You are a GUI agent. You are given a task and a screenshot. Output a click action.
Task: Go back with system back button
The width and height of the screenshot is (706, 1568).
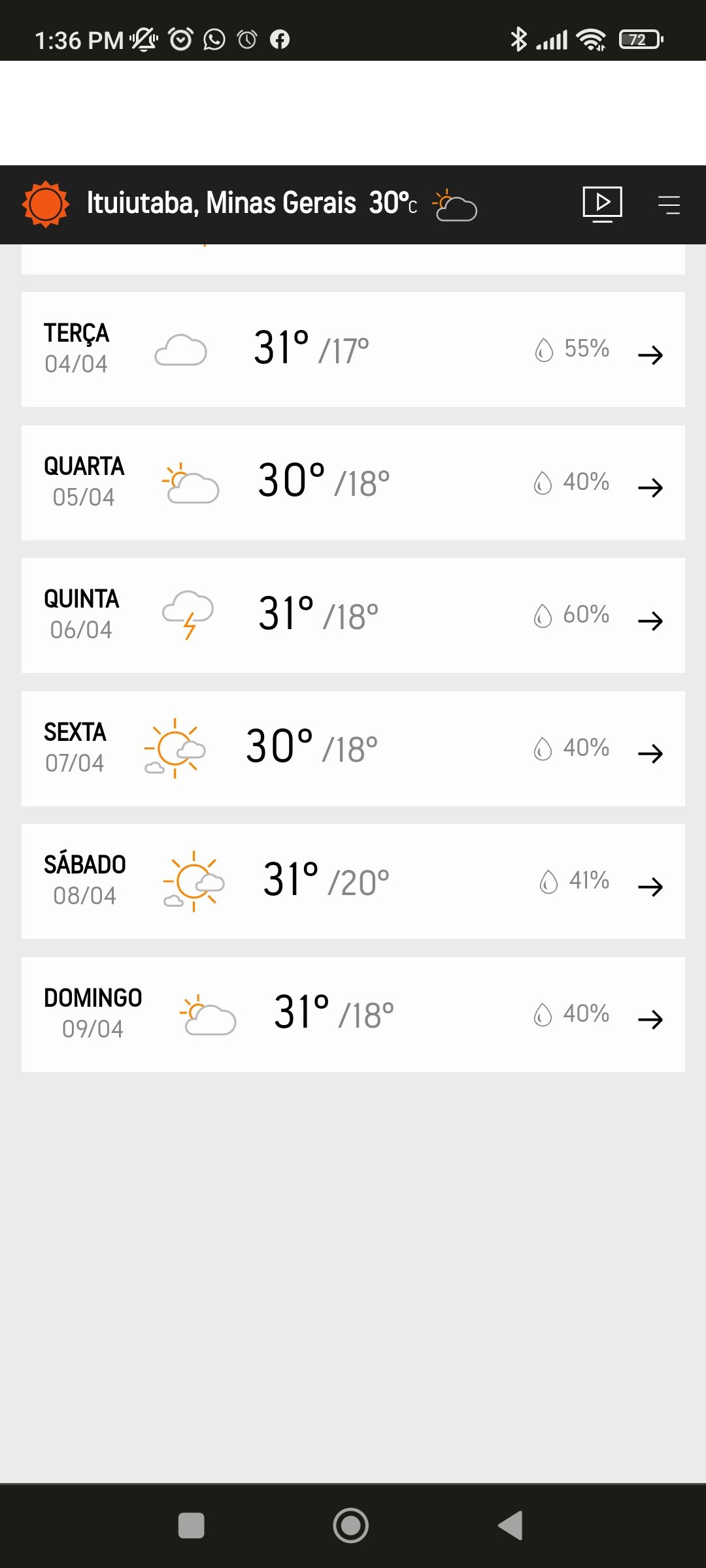[511, 1526]
